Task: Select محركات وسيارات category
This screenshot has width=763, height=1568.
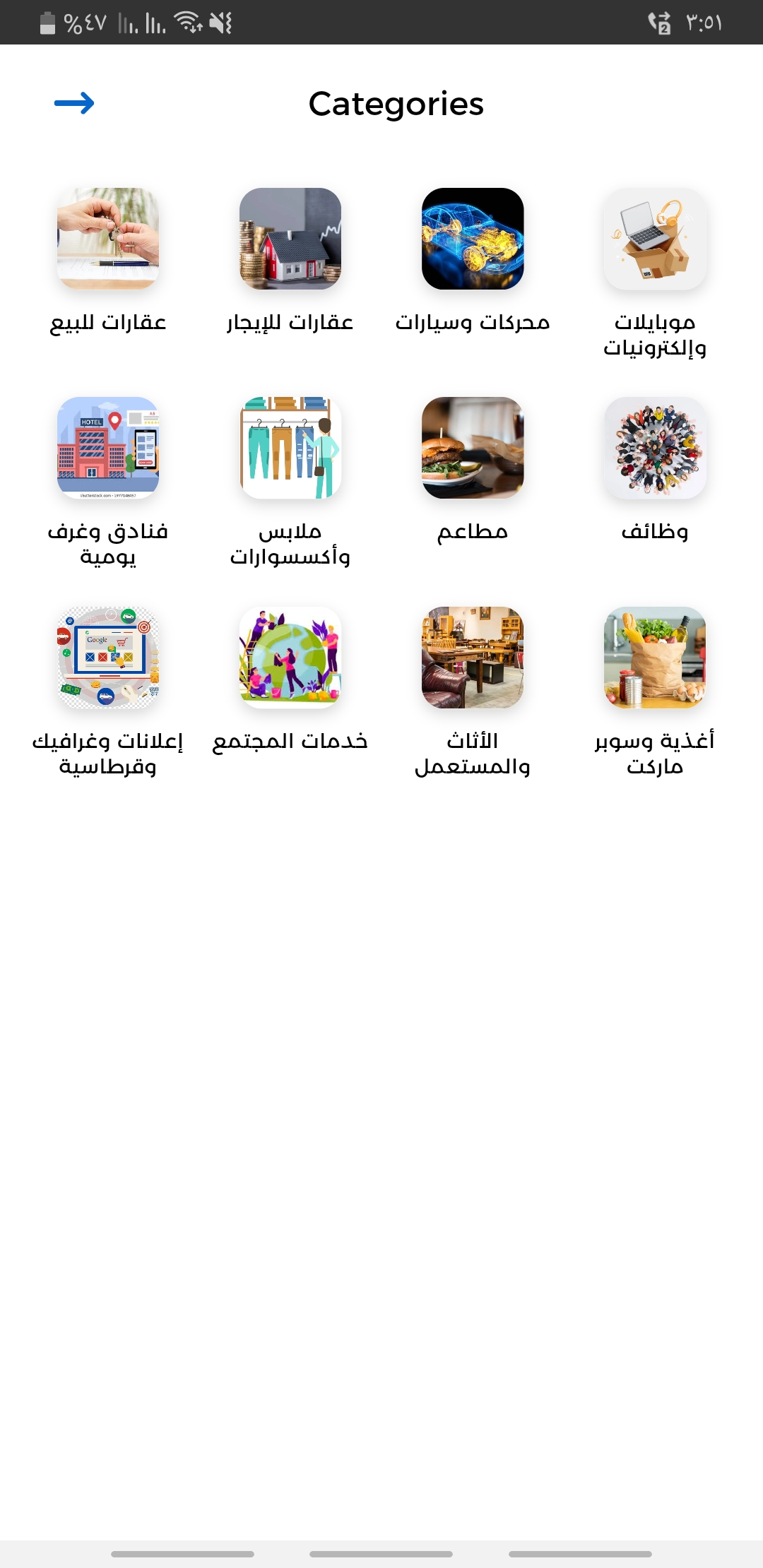Action: click(473, 239)
